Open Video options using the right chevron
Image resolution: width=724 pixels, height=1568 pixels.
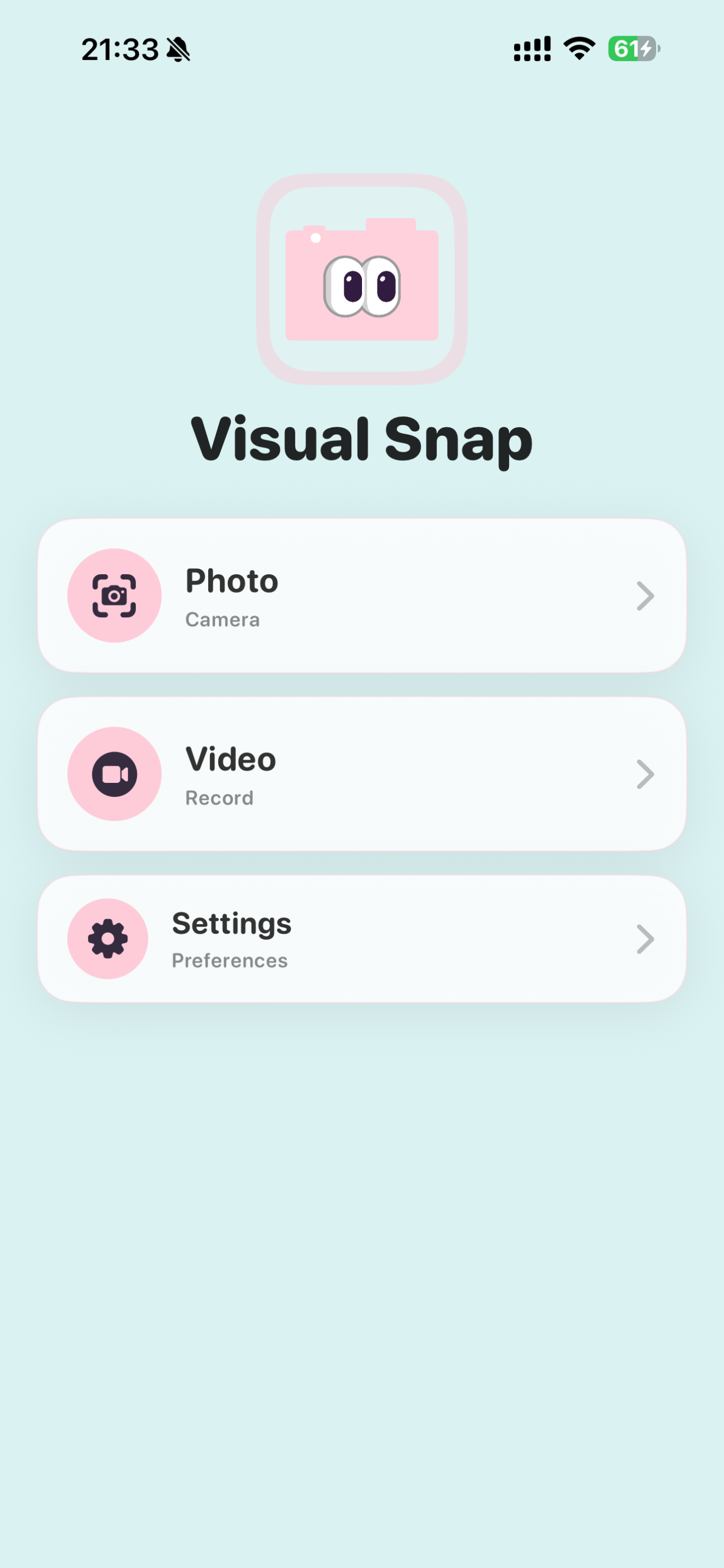tap(645, 774)
